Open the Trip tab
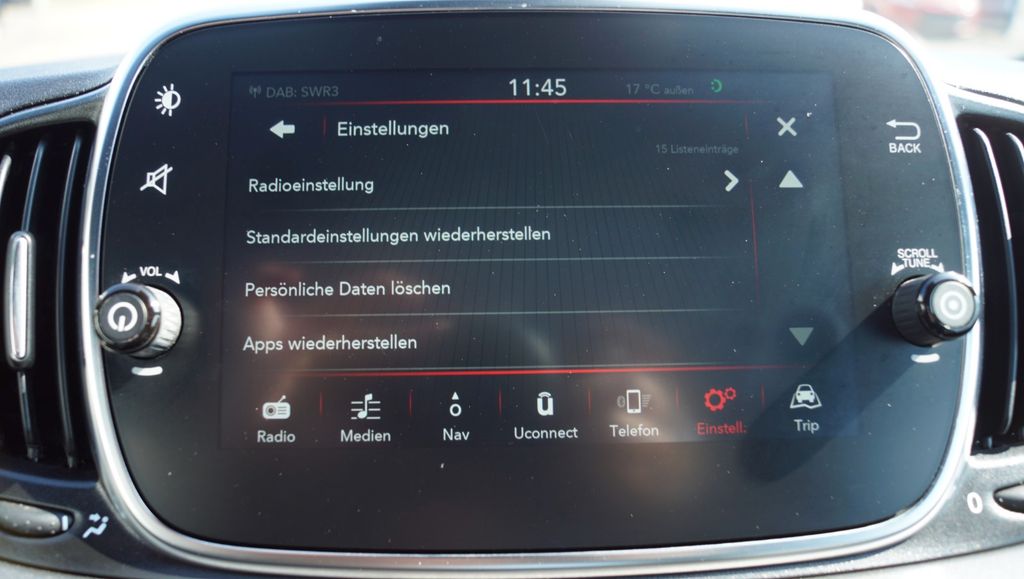 (806, 408)
